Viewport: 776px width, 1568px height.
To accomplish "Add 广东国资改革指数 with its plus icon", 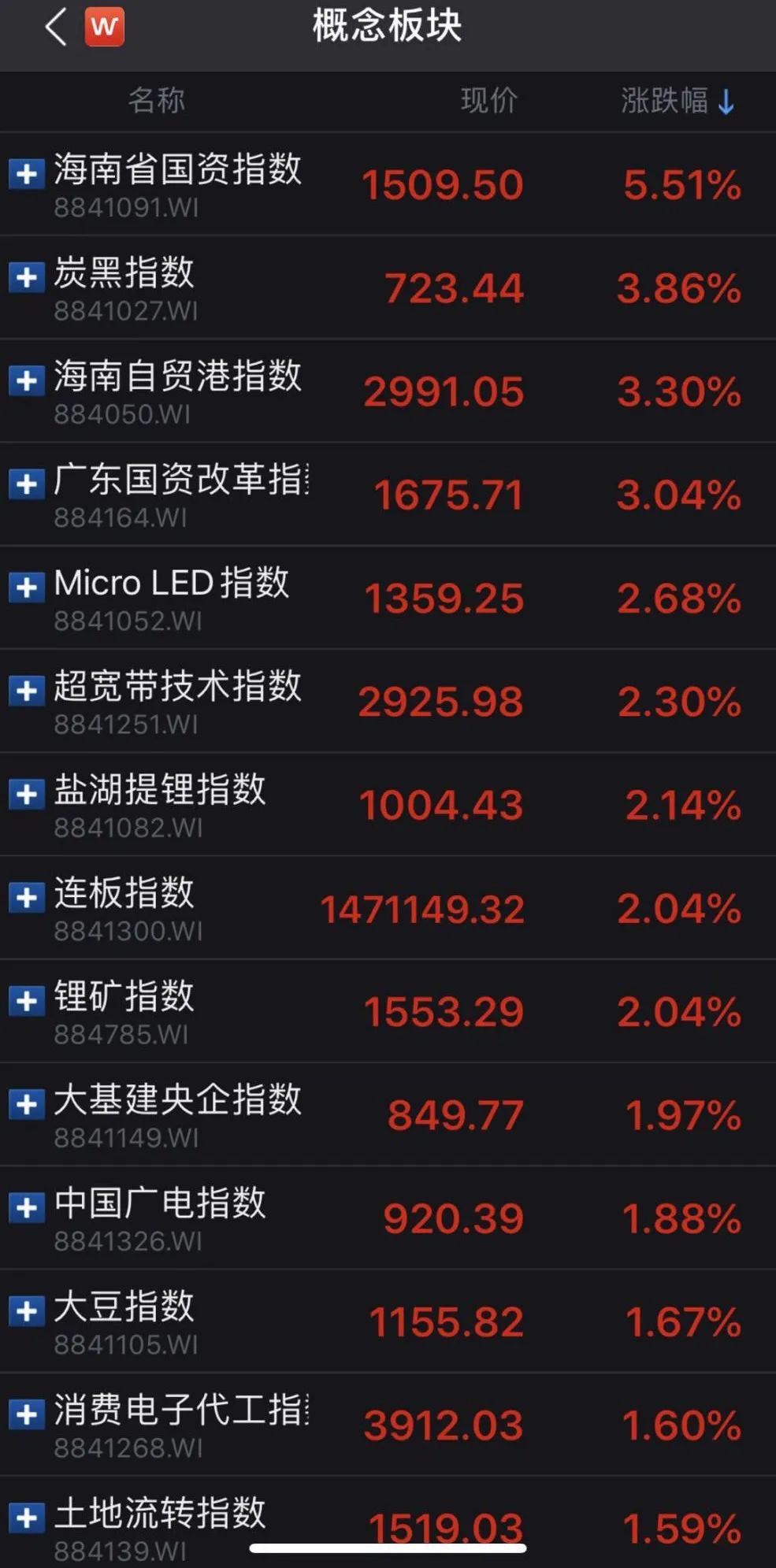I will tap(26, 484).
